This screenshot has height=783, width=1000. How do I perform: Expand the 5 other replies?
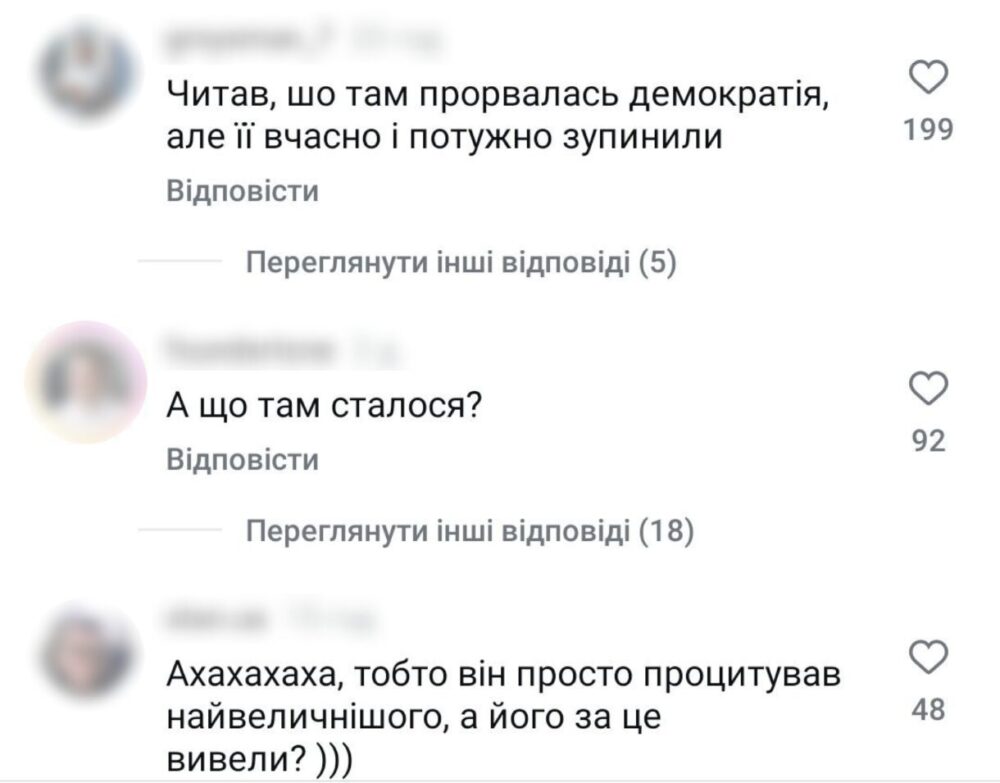[x=462, y=263]
